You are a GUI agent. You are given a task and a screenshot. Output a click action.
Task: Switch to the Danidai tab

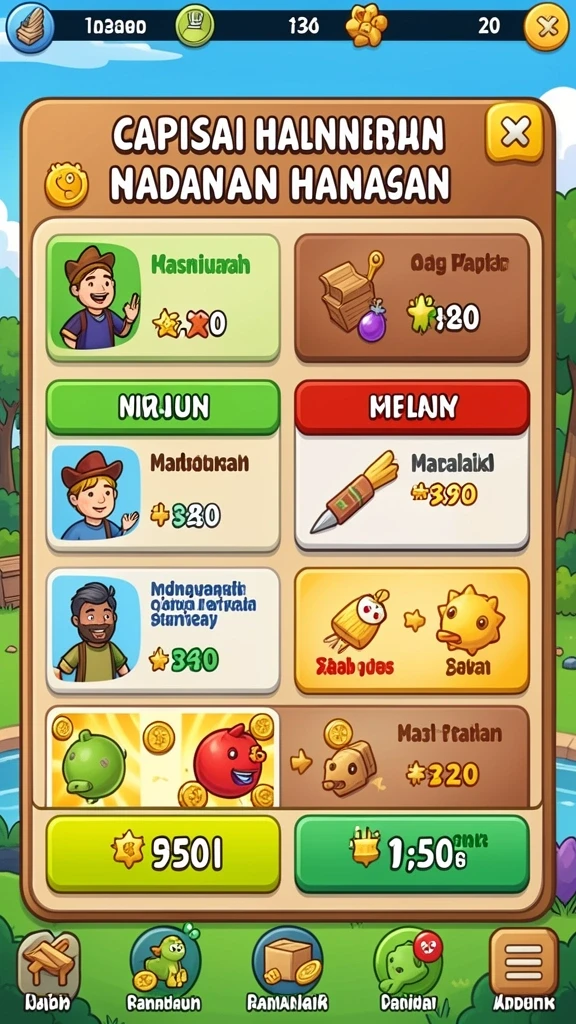[408, 972]
